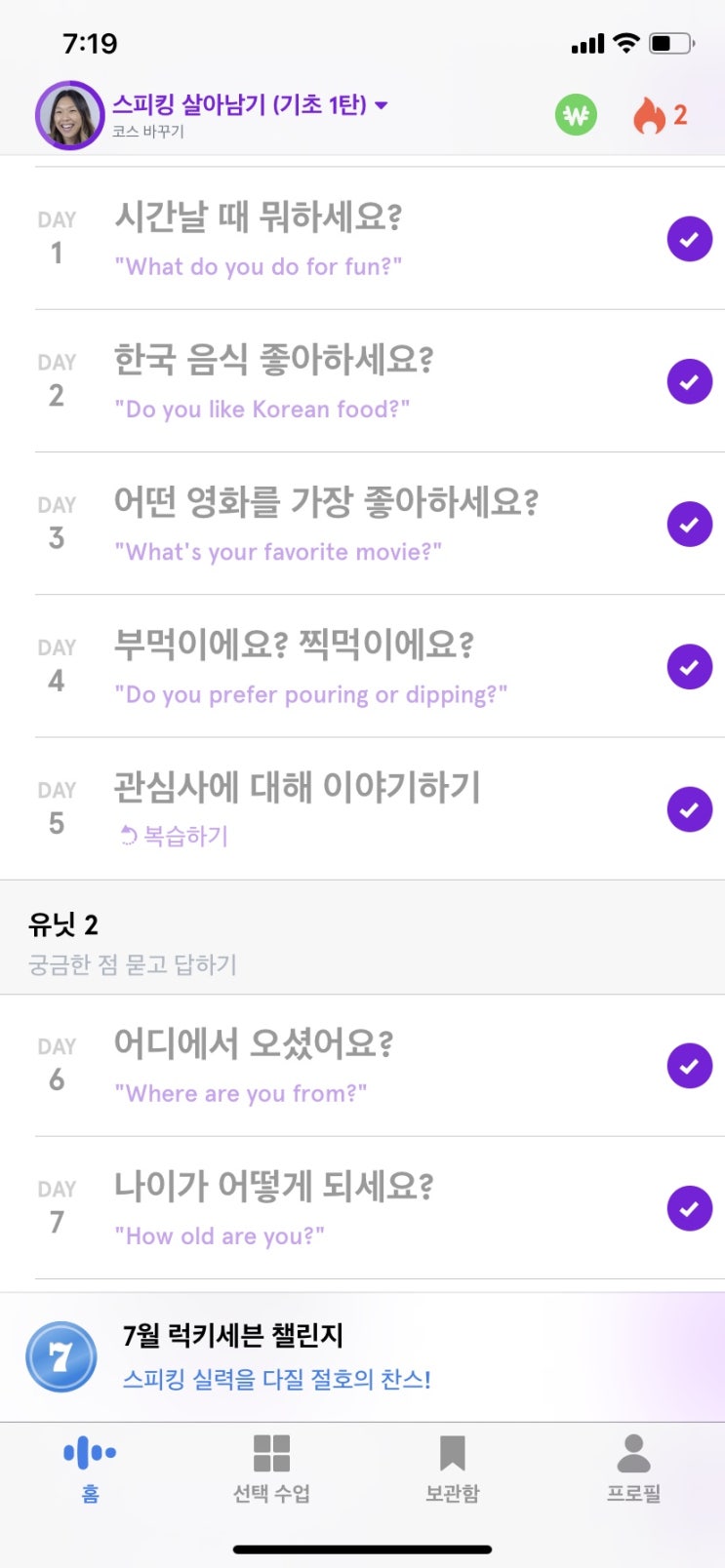Tap the tutor profile photo
725x1568 pixels.
[69, 115]
